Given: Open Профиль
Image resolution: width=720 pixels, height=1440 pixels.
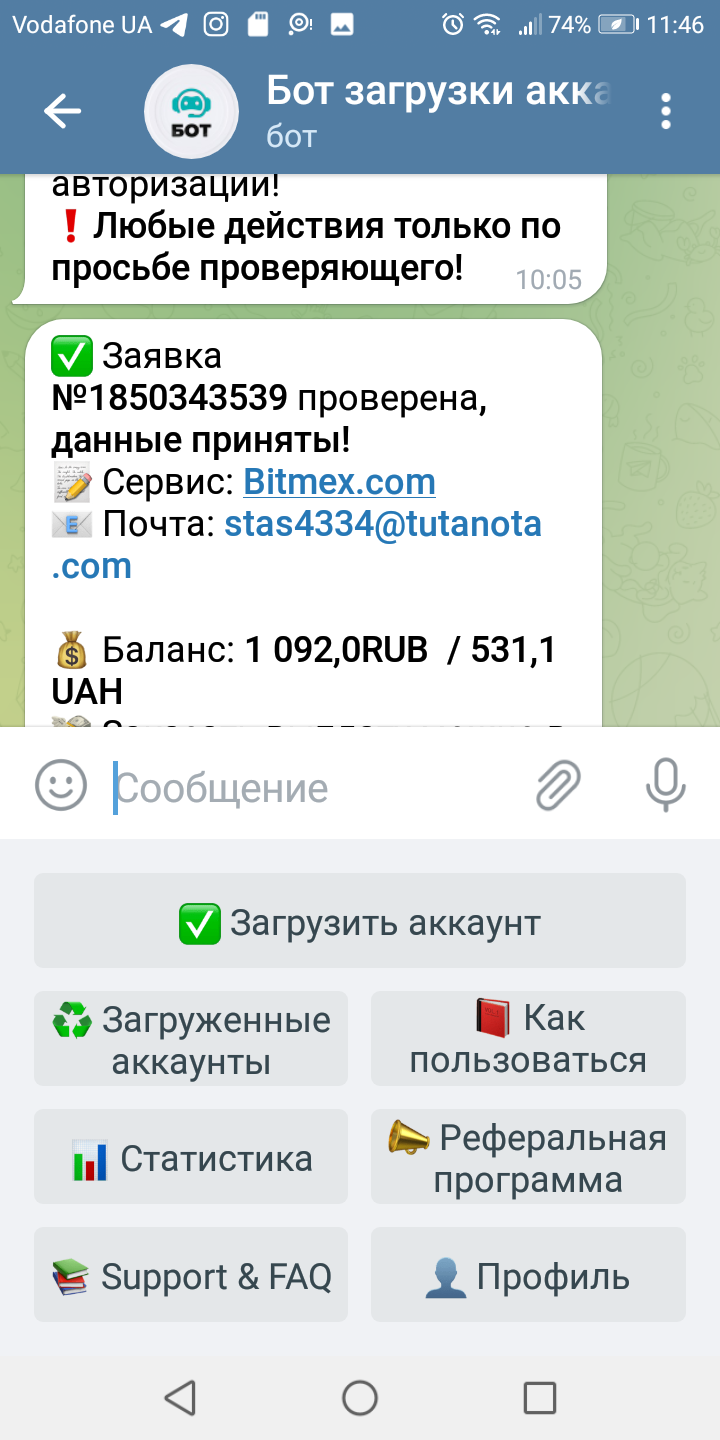Looking at the screenshot, I should [528, 1275].
